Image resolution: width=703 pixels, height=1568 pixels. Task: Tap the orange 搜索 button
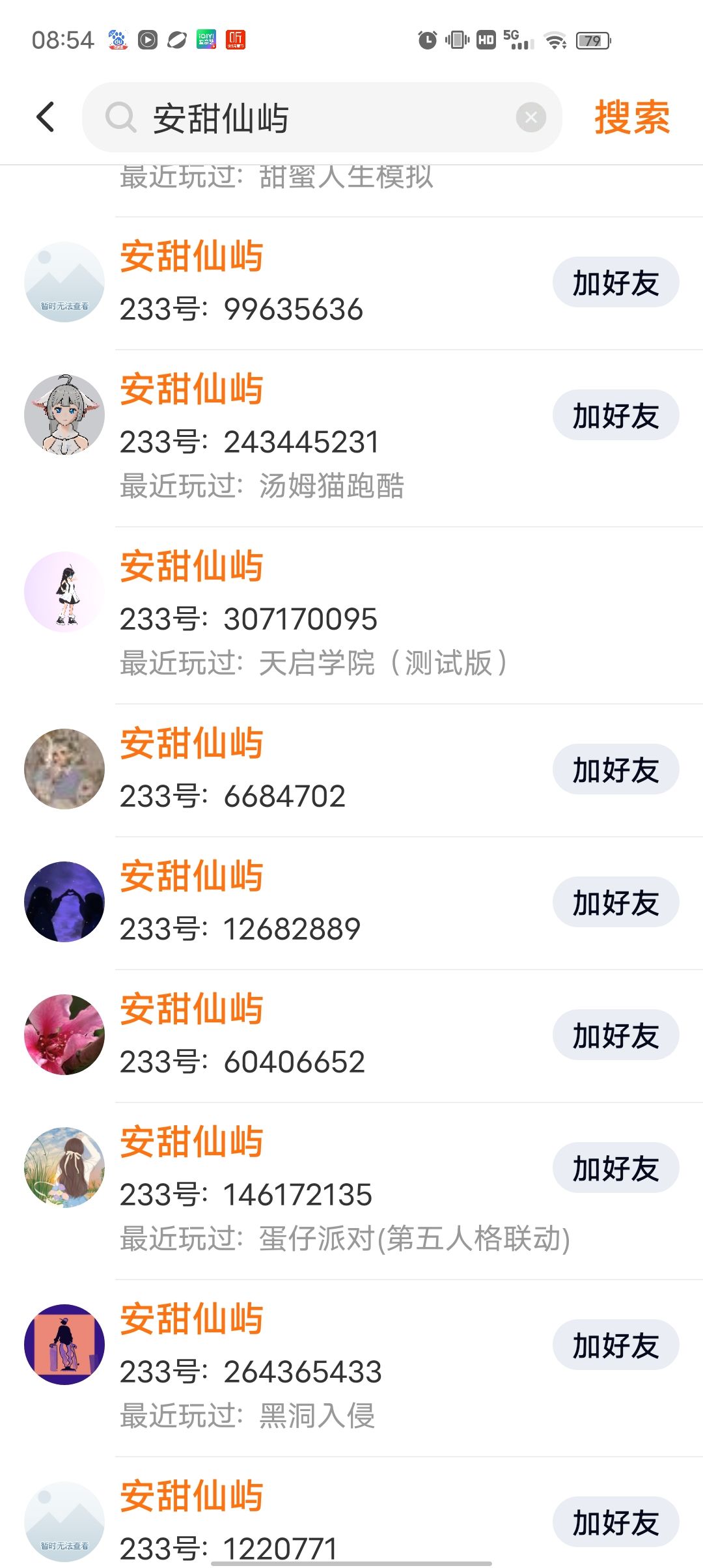[x=631, y=118]
